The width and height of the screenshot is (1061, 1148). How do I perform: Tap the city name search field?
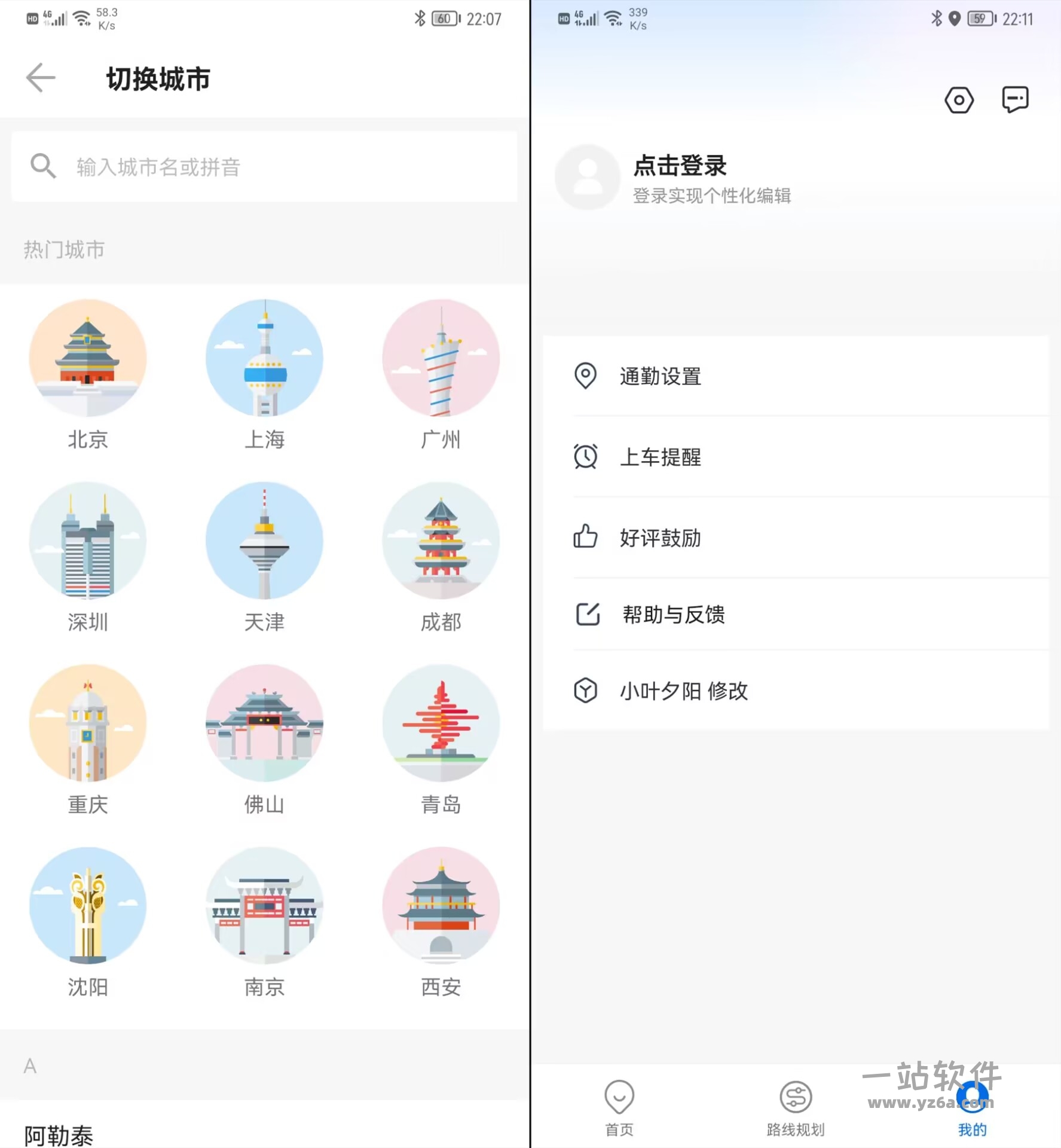point(264,167)
